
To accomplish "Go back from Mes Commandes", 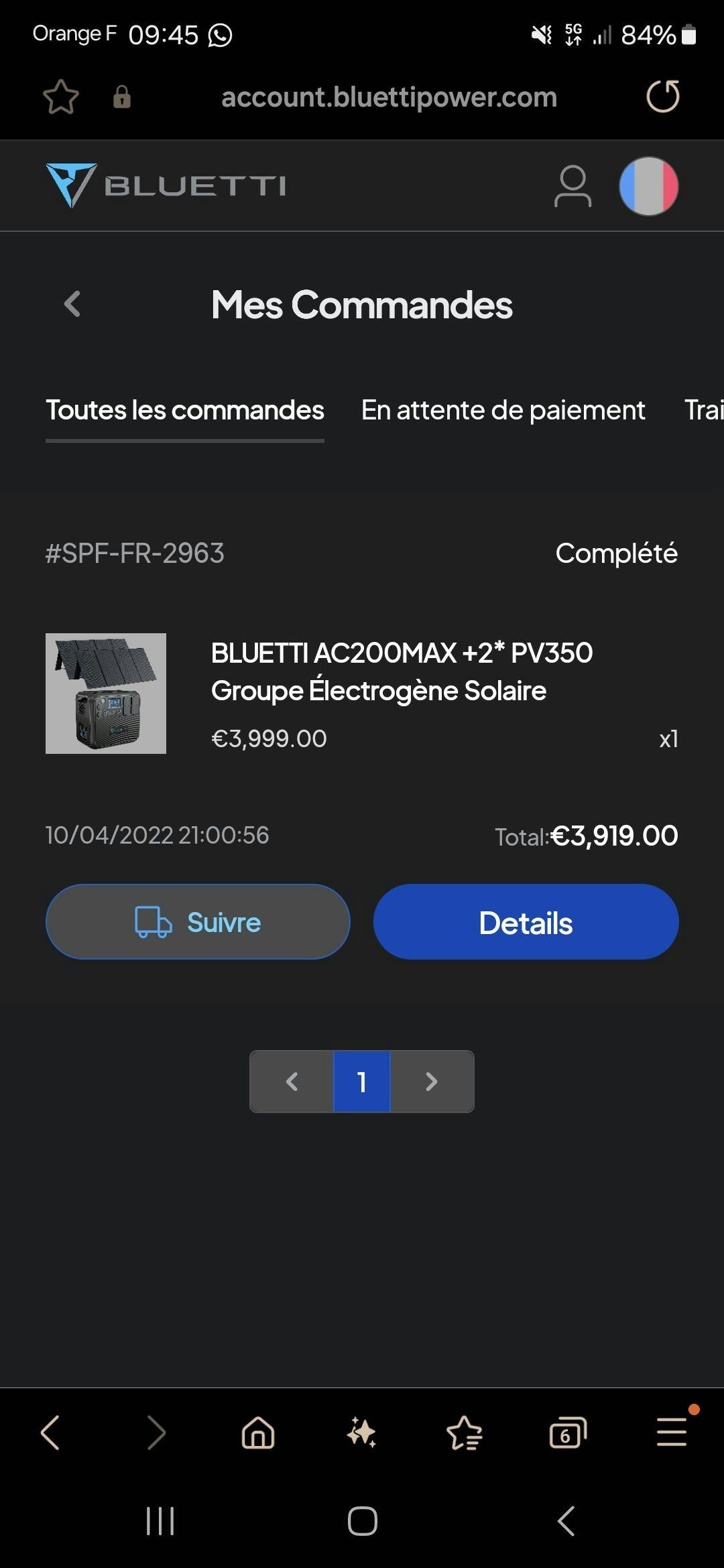I will pos(72,304).
